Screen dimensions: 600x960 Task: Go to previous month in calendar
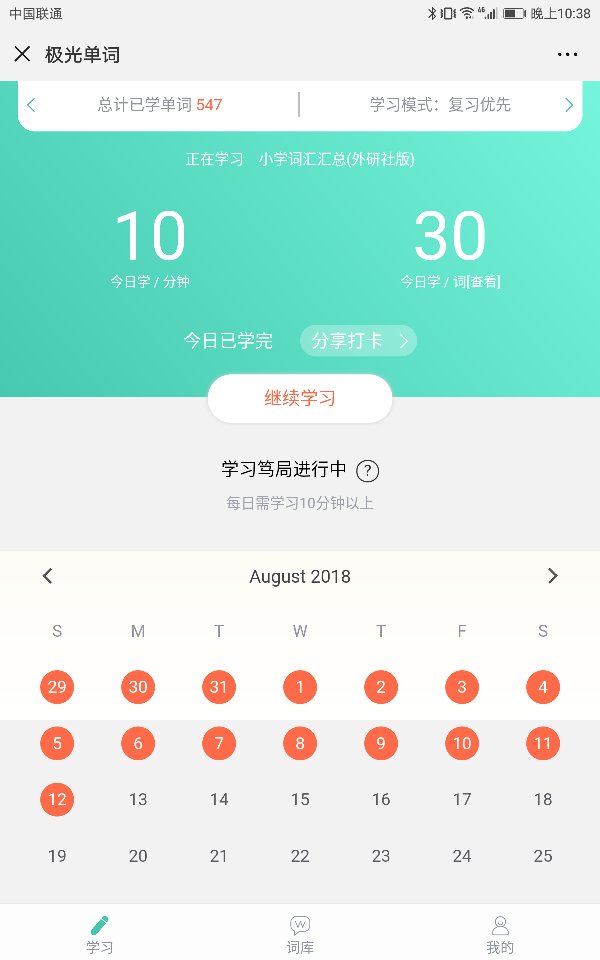pyautogui.click(x=47, y=576)
